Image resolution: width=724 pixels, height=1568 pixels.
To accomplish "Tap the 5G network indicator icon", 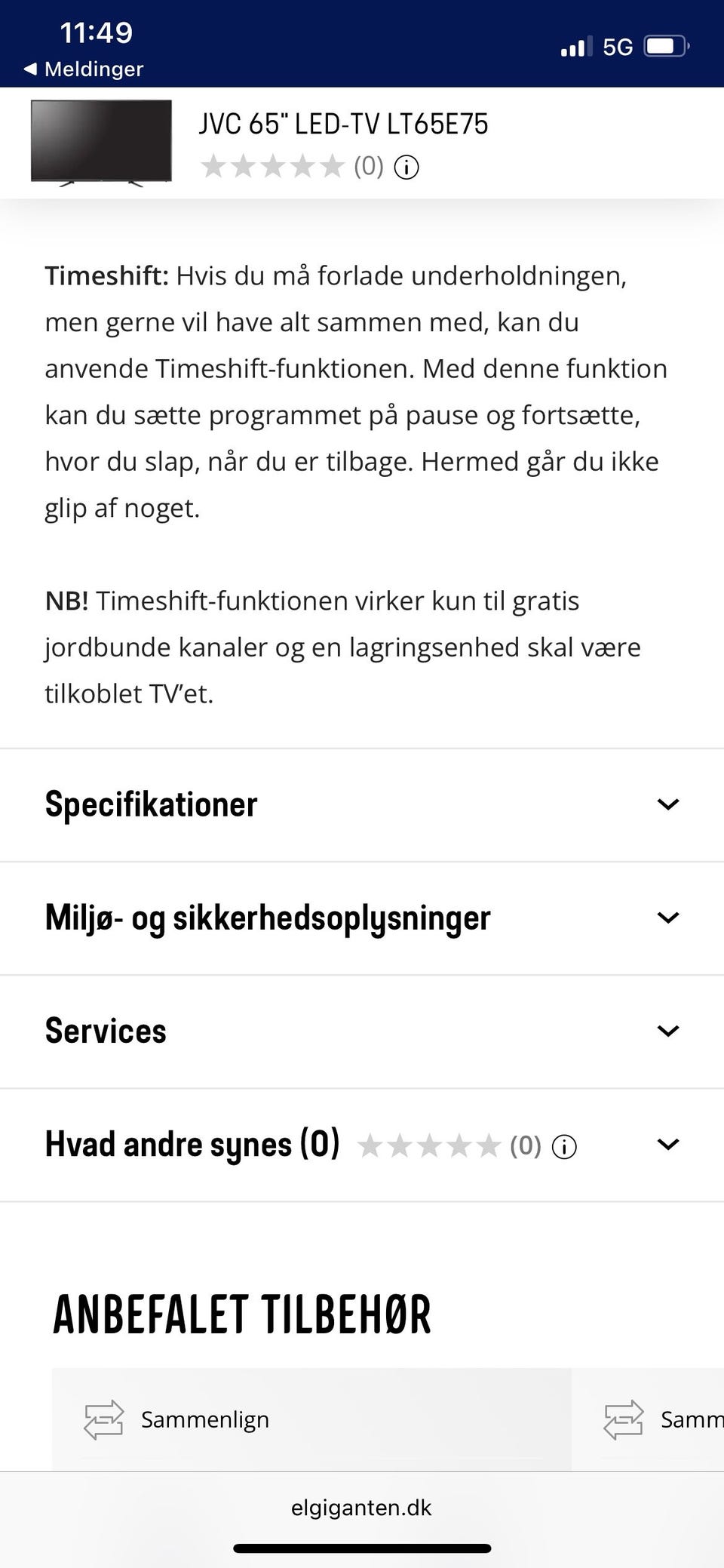I will pyautogui.click(x=618, y=47).
